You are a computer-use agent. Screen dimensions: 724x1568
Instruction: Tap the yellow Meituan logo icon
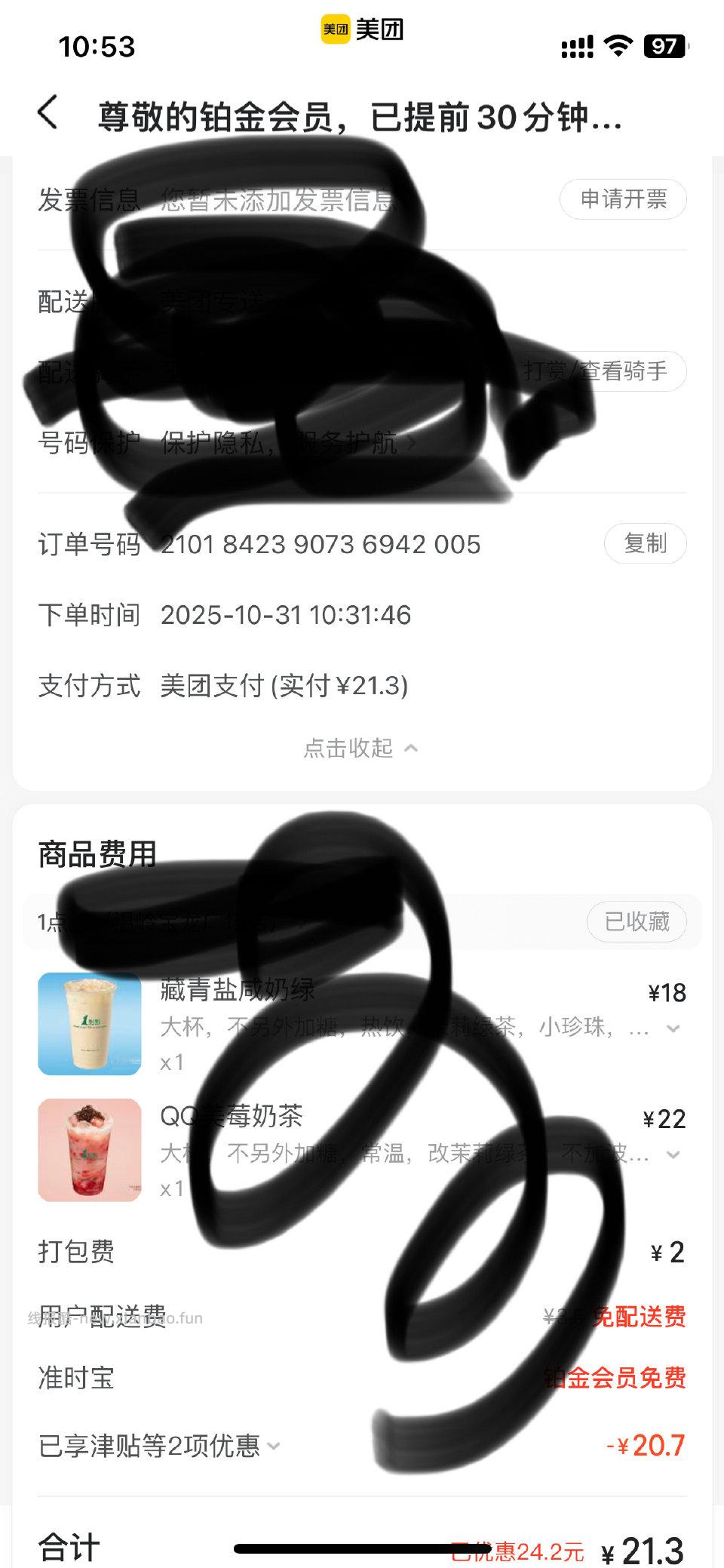(x=336, y=30)
